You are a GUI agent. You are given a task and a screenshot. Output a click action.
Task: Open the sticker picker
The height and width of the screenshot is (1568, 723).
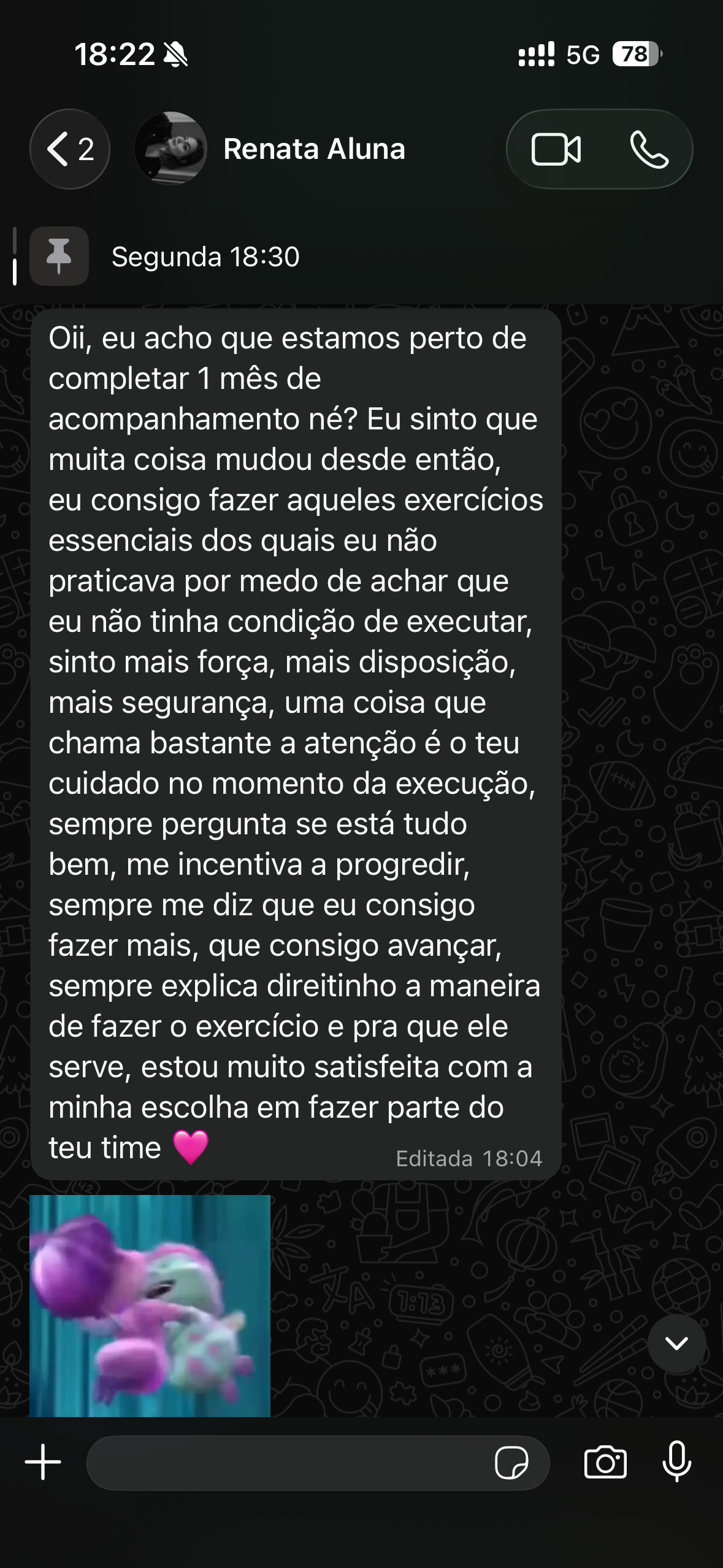[x=511, y=1463]
